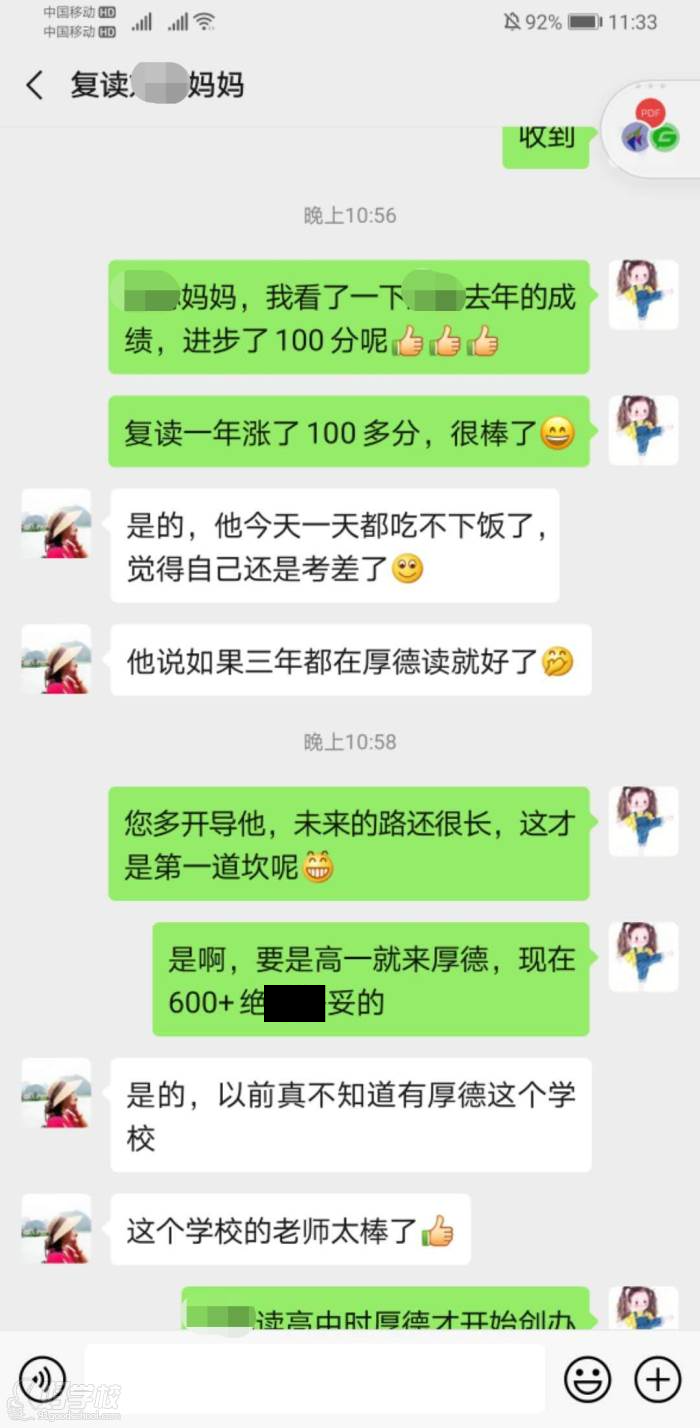
Task: Open the floating PDF window bubble
Action: tap(652, 127)
